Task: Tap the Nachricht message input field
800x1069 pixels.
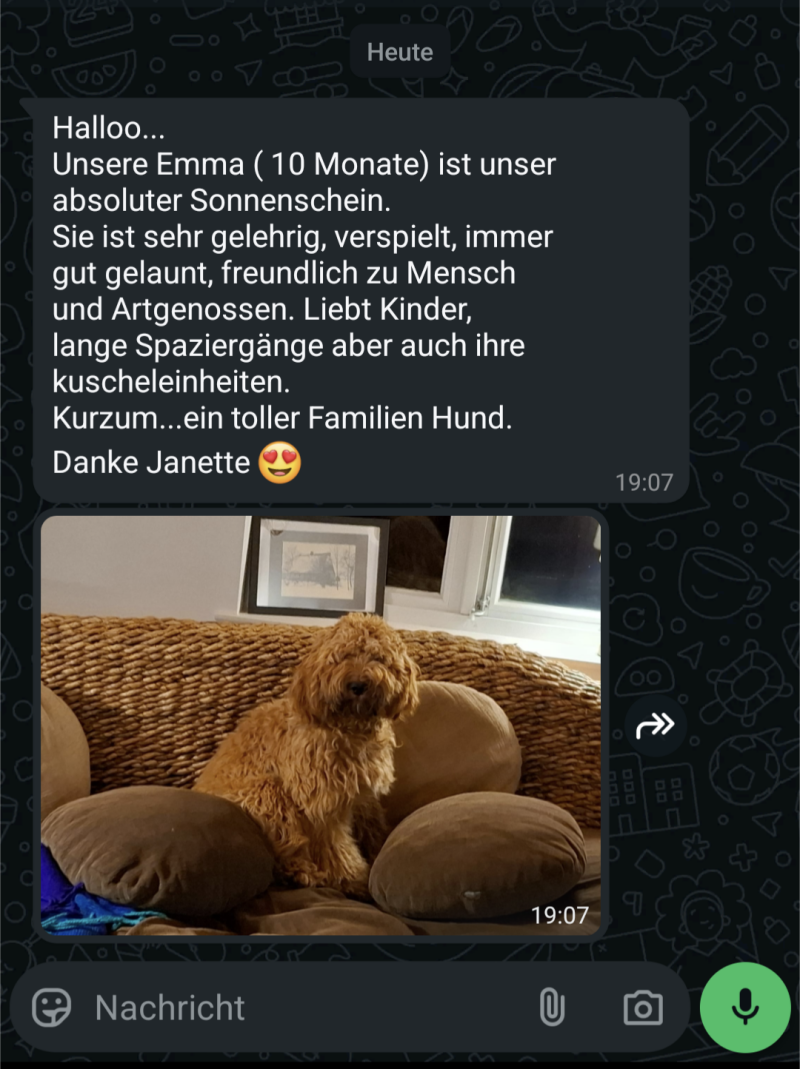Action: coord(300,1007)
